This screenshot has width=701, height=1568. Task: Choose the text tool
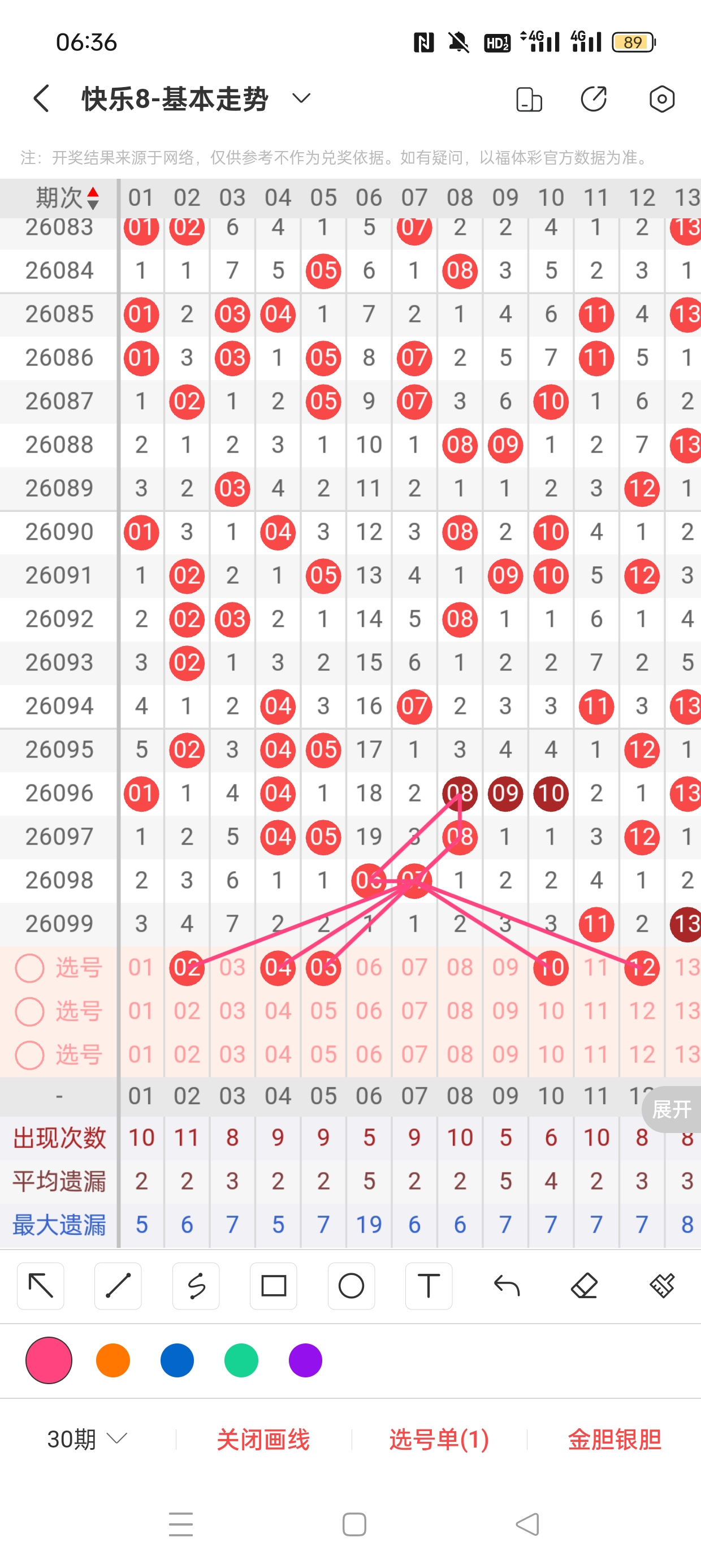(x=429, y=1286)
